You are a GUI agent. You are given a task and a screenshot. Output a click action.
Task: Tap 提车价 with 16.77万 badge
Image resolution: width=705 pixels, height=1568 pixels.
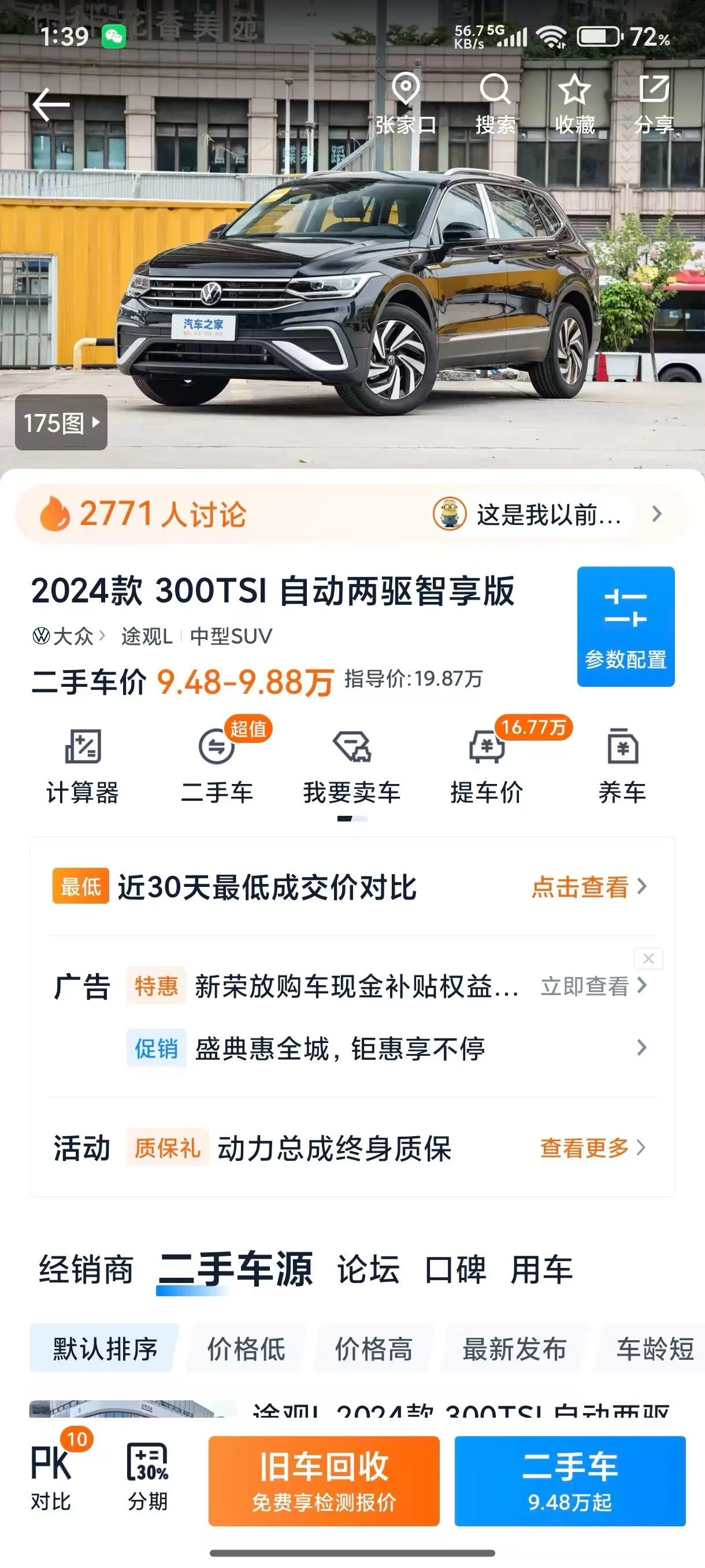(487, 766)
